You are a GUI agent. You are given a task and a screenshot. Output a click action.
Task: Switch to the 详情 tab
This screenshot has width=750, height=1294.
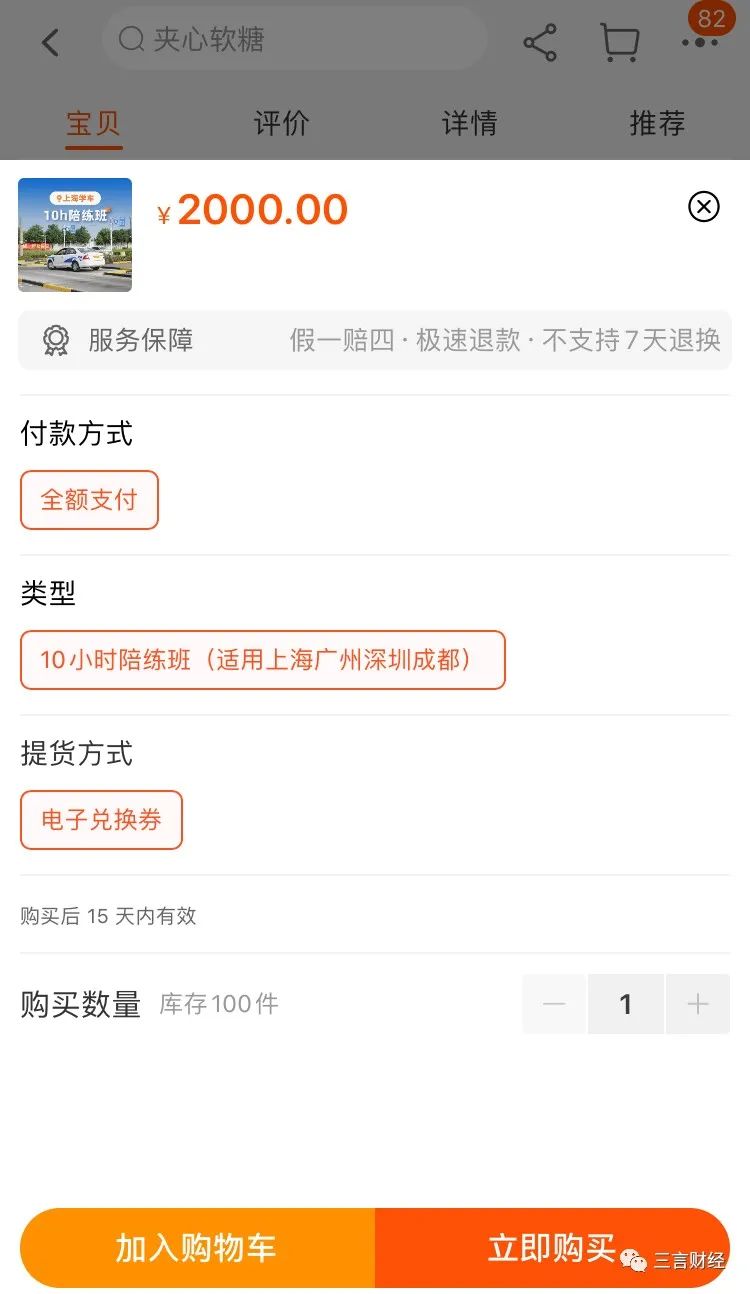[469, 124]
